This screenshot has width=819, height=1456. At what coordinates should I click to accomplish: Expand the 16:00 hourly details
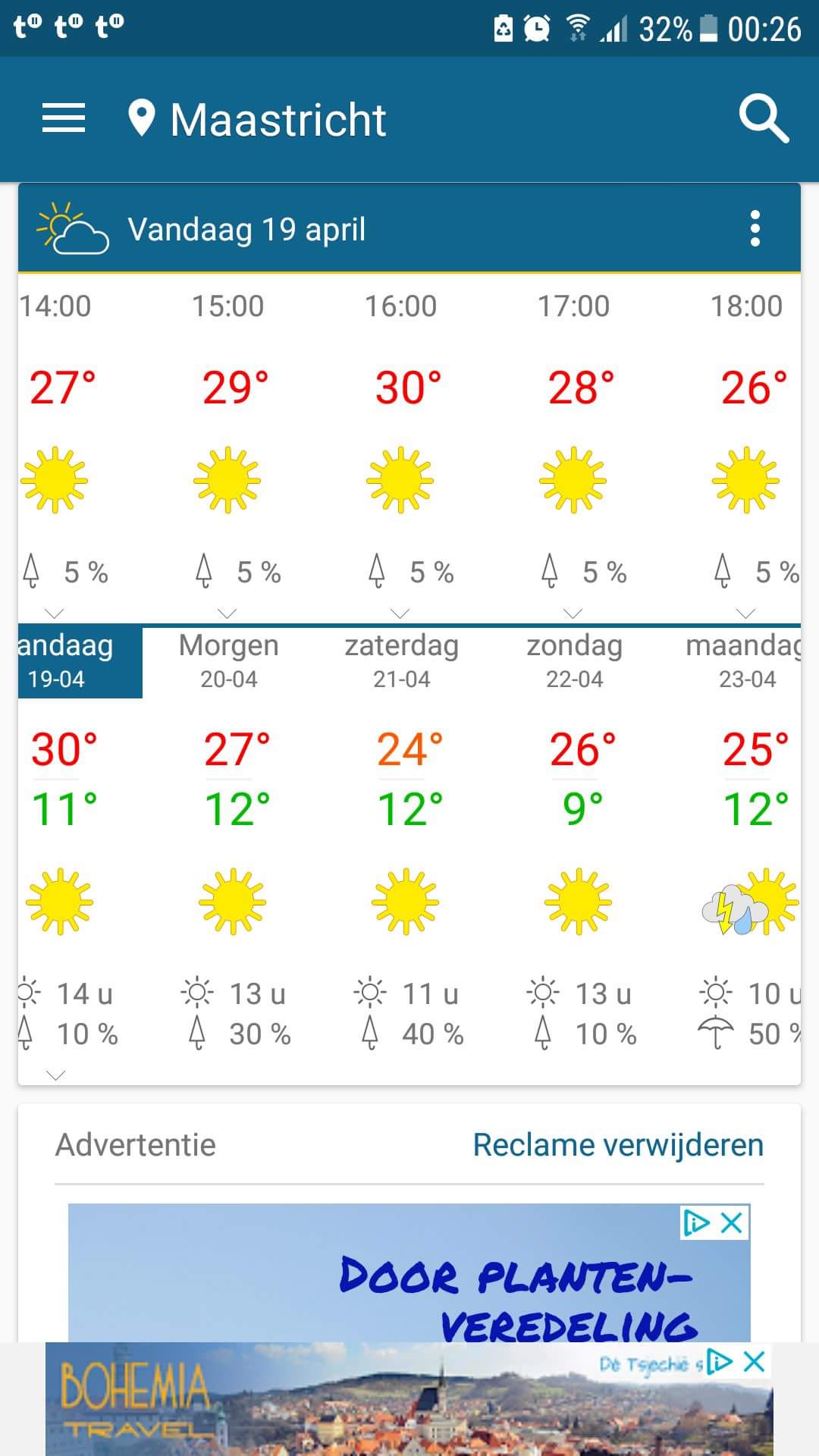pyautogui.click(x=400, y=613)
